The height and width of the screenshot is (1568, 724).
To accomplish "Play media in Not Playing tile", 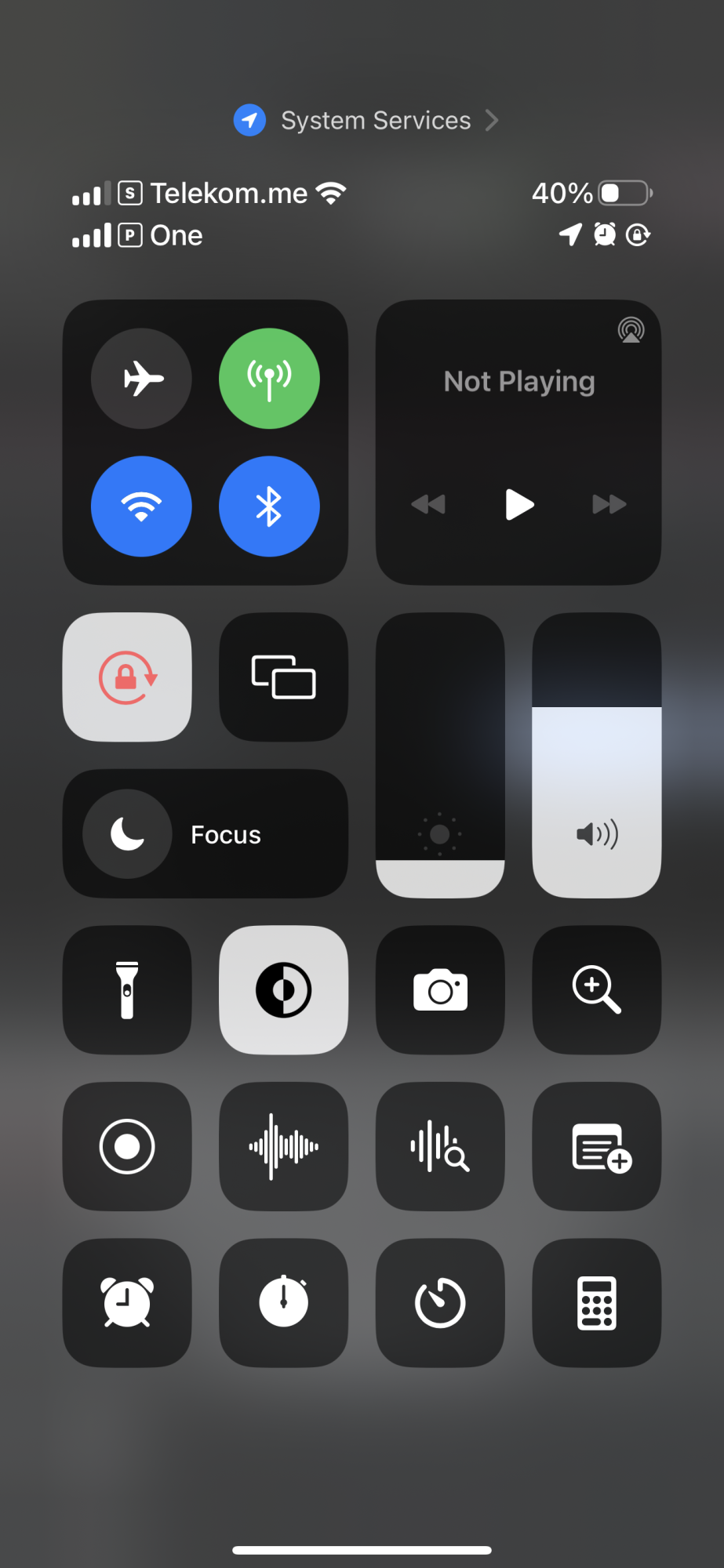I will pyautogui.click(x=519, y=504).
